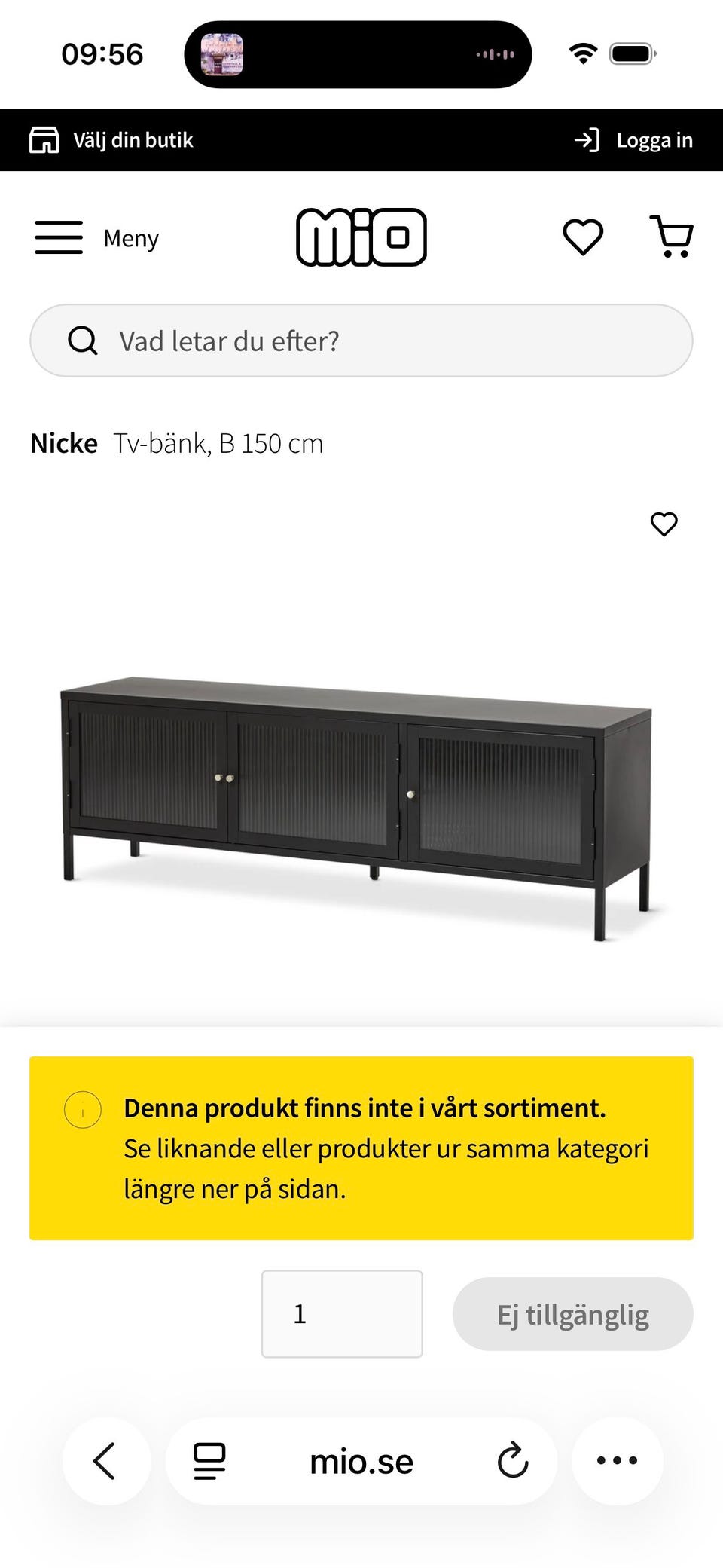The image size is (723, 1568).
Task: Open Safari Reader view icon
Action: click(209, 1460)
